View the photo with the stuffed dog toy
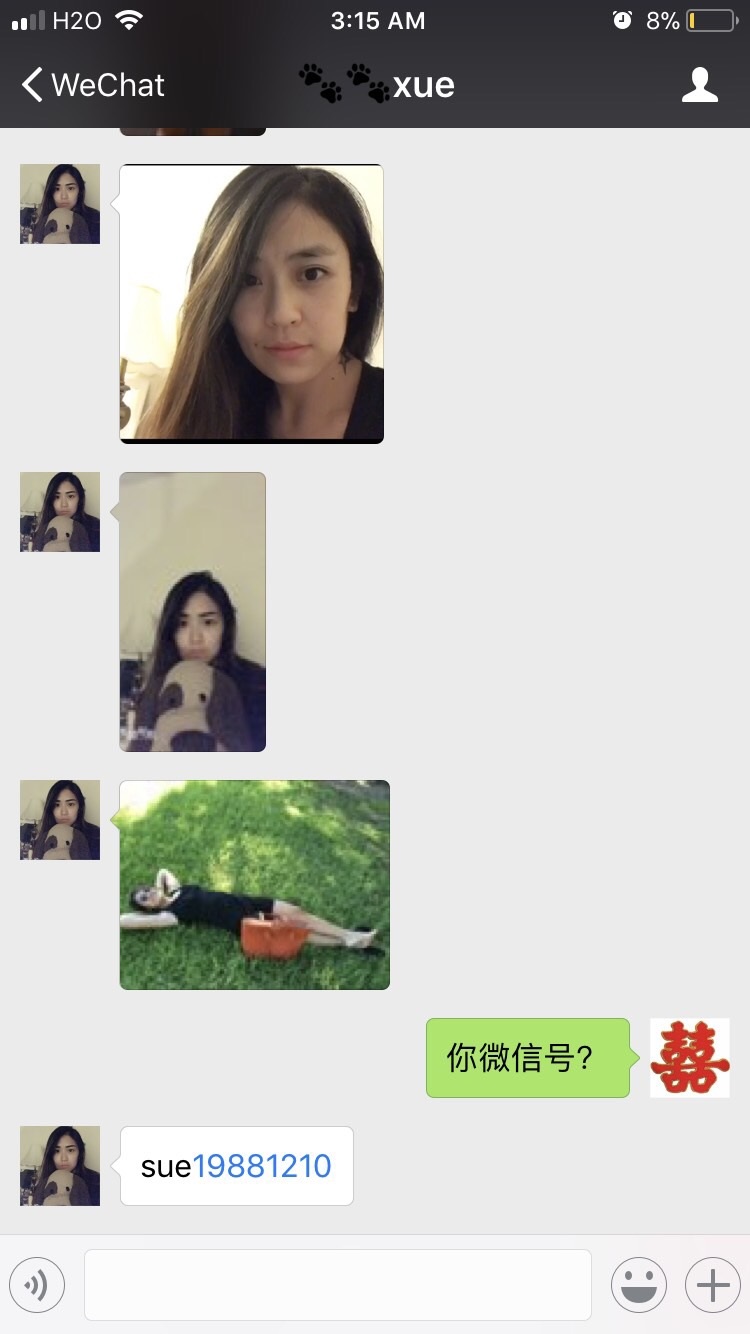This screenshot has height=1334, width=750. click(x=193, y=611)
